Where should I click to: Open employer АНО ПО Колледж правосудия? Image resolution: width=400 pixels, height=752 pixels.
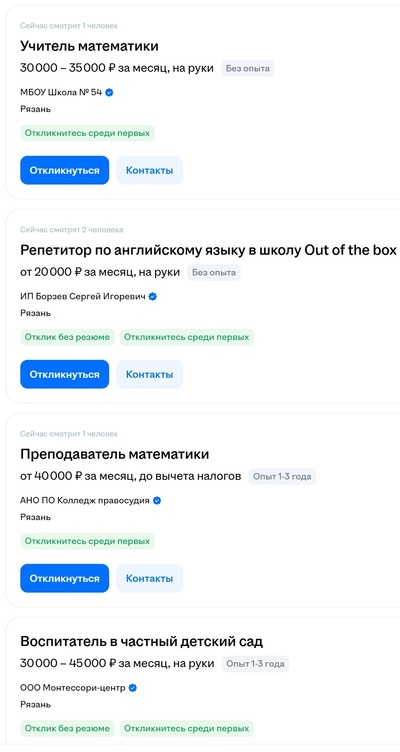84,501
